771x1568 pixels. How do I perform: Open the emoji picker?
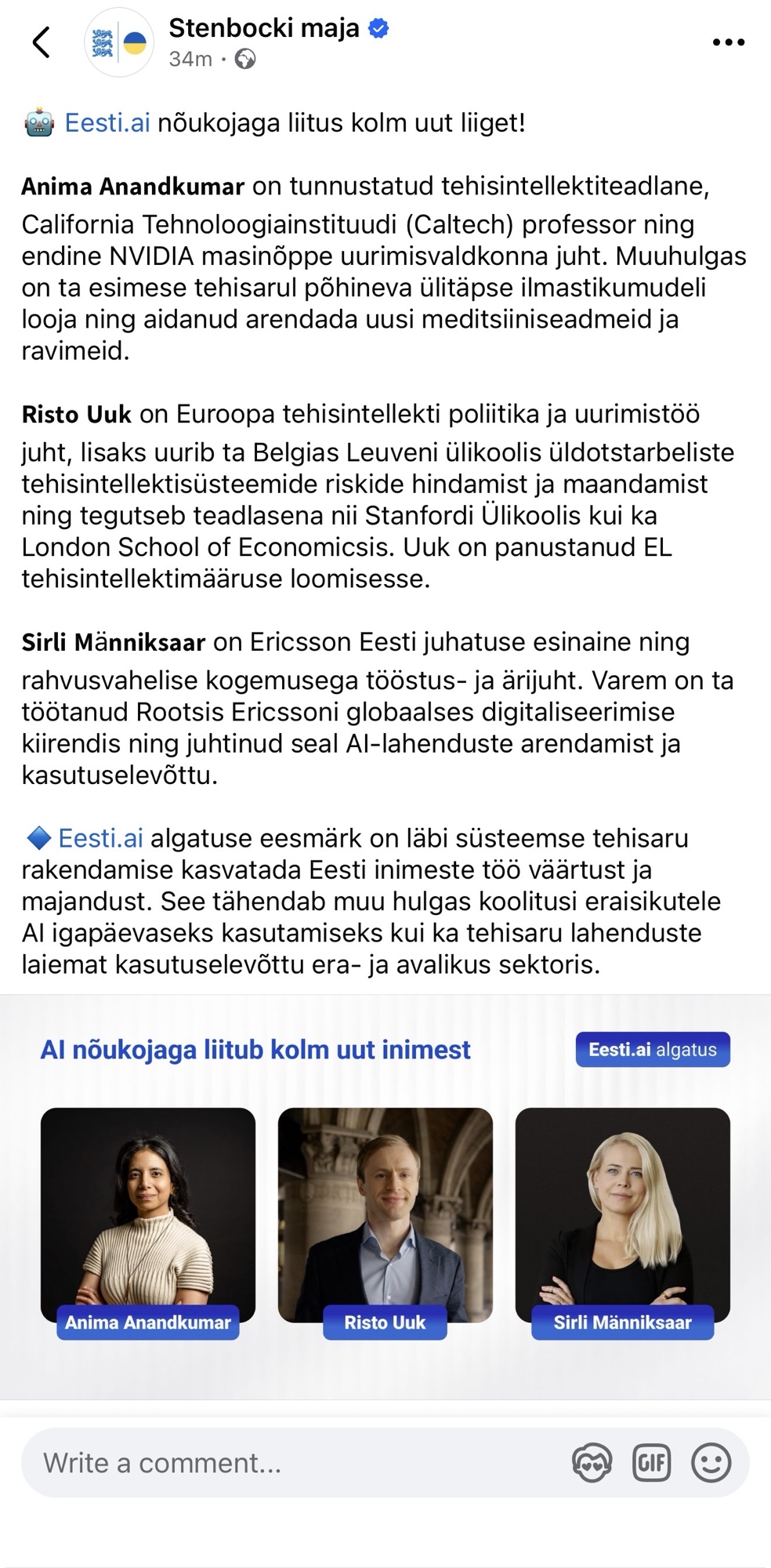click(711, 1463)
